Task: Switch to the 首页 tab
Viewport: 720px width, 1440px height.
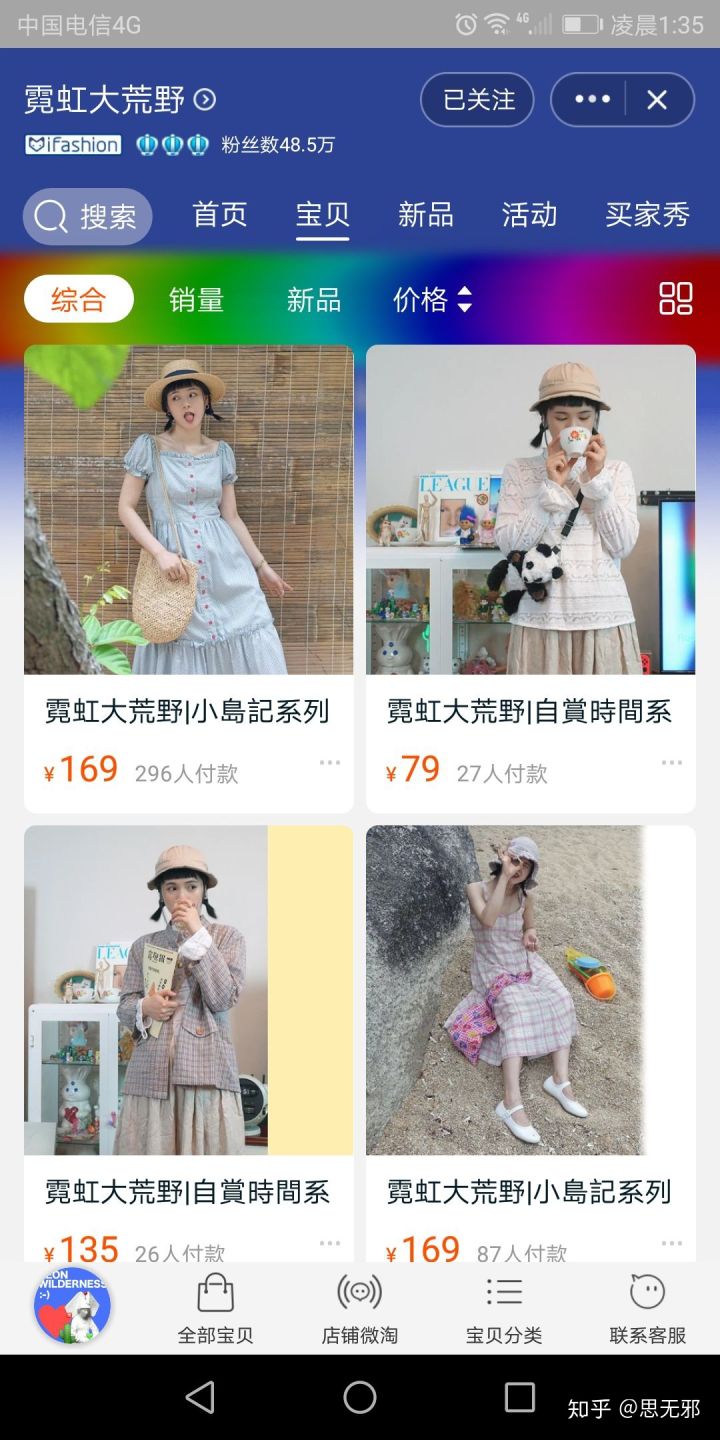Action: click(x=220, y=215)
